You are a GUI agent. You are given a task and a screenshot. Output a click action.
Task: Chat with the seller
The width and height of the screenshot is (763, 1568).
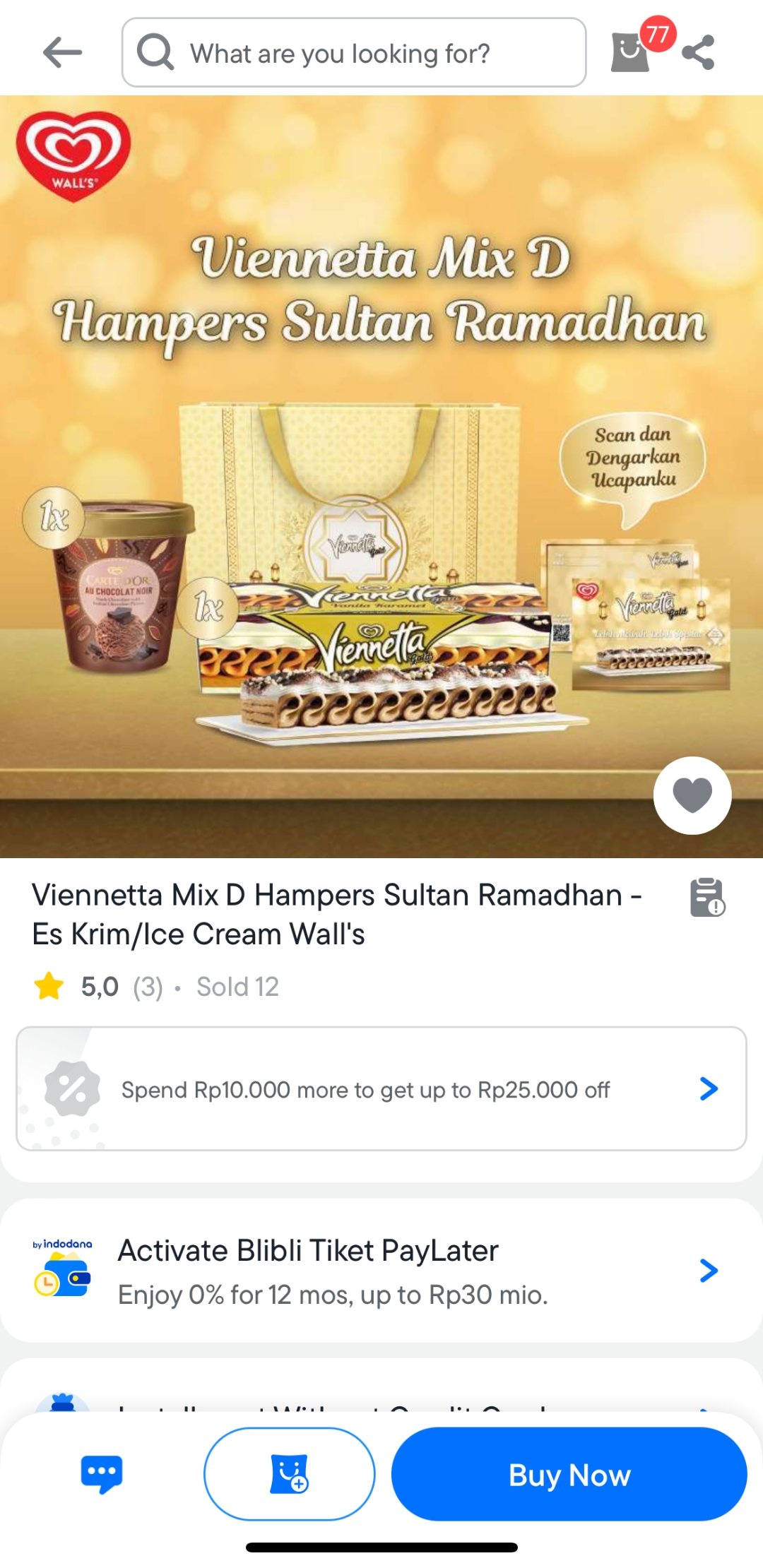102,1473
